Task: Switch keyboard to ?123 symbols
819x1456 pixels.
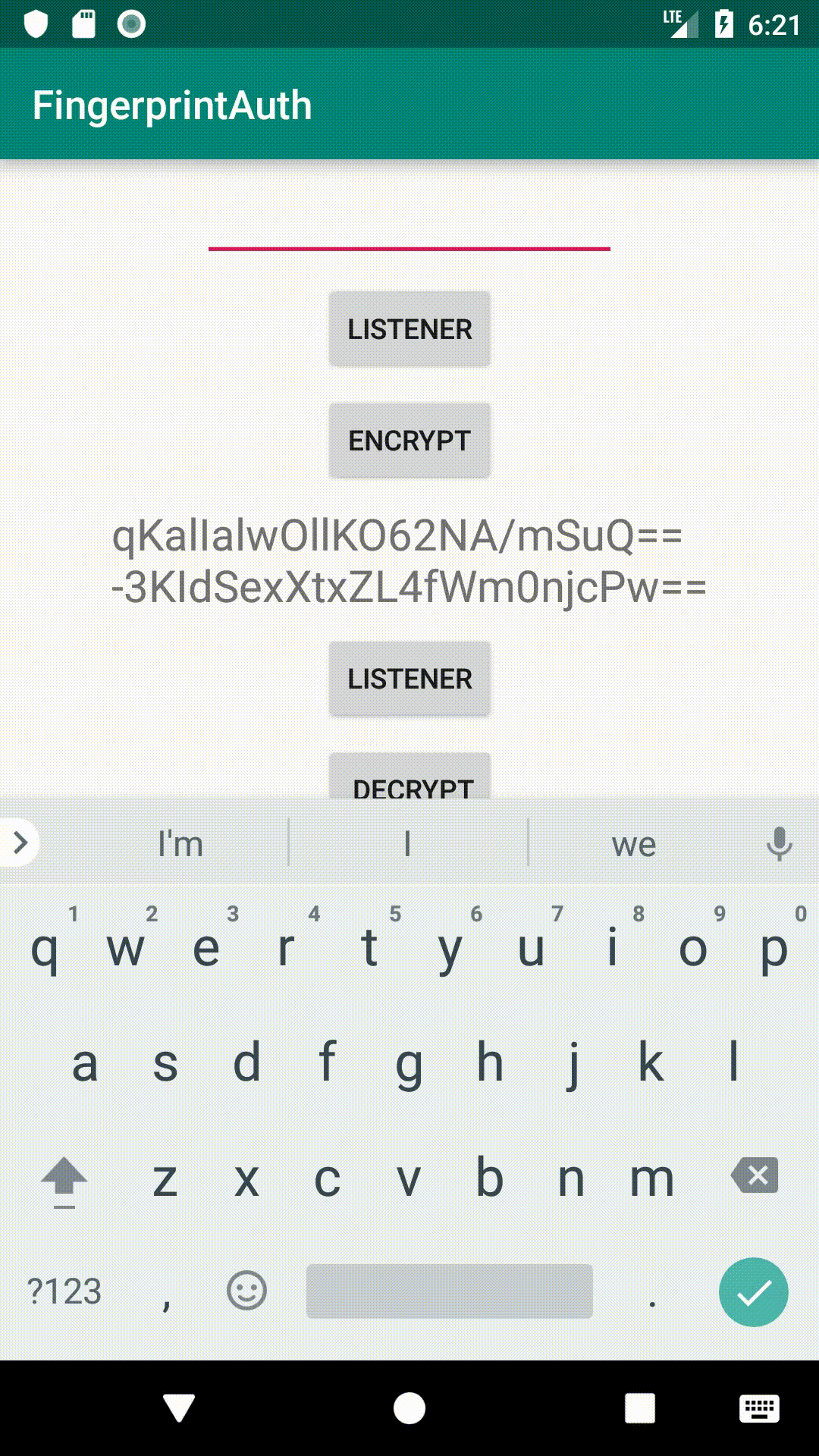Action: point(64,1291)
